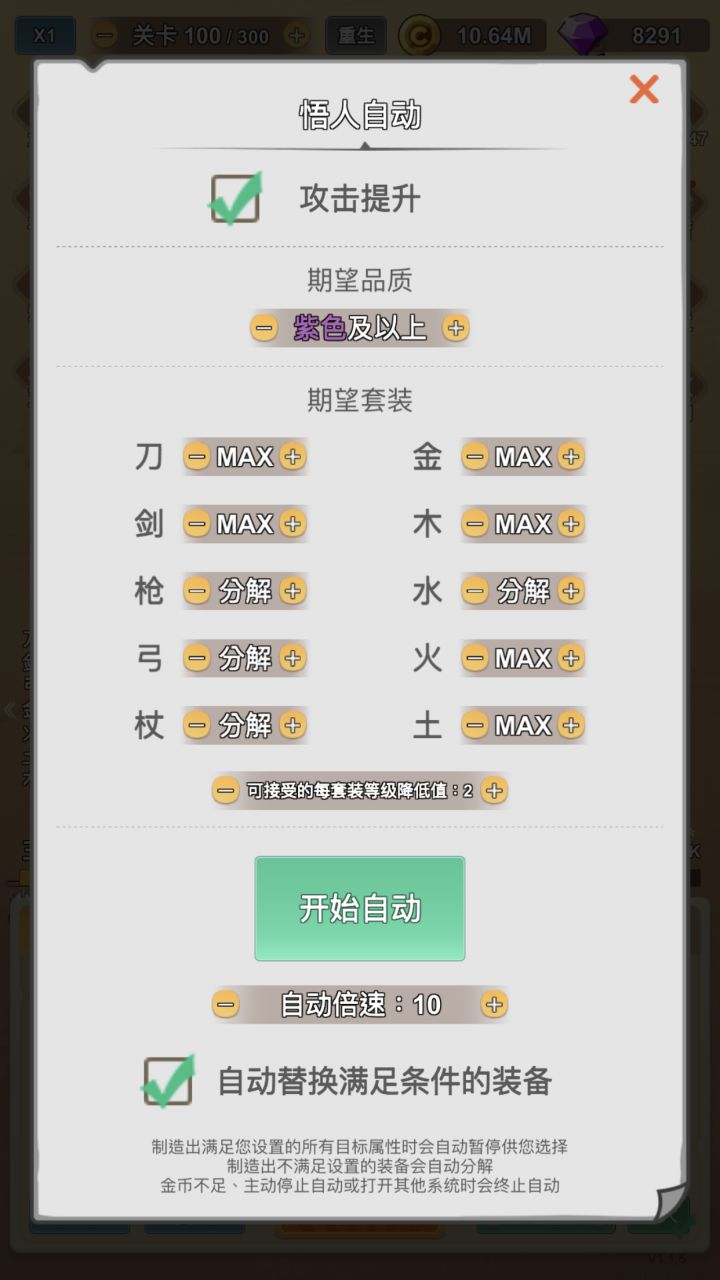Screen dimensions: 720x1280
Task: Decrease 关卡 stage number with minus button
Action: [x=103, y=33]
